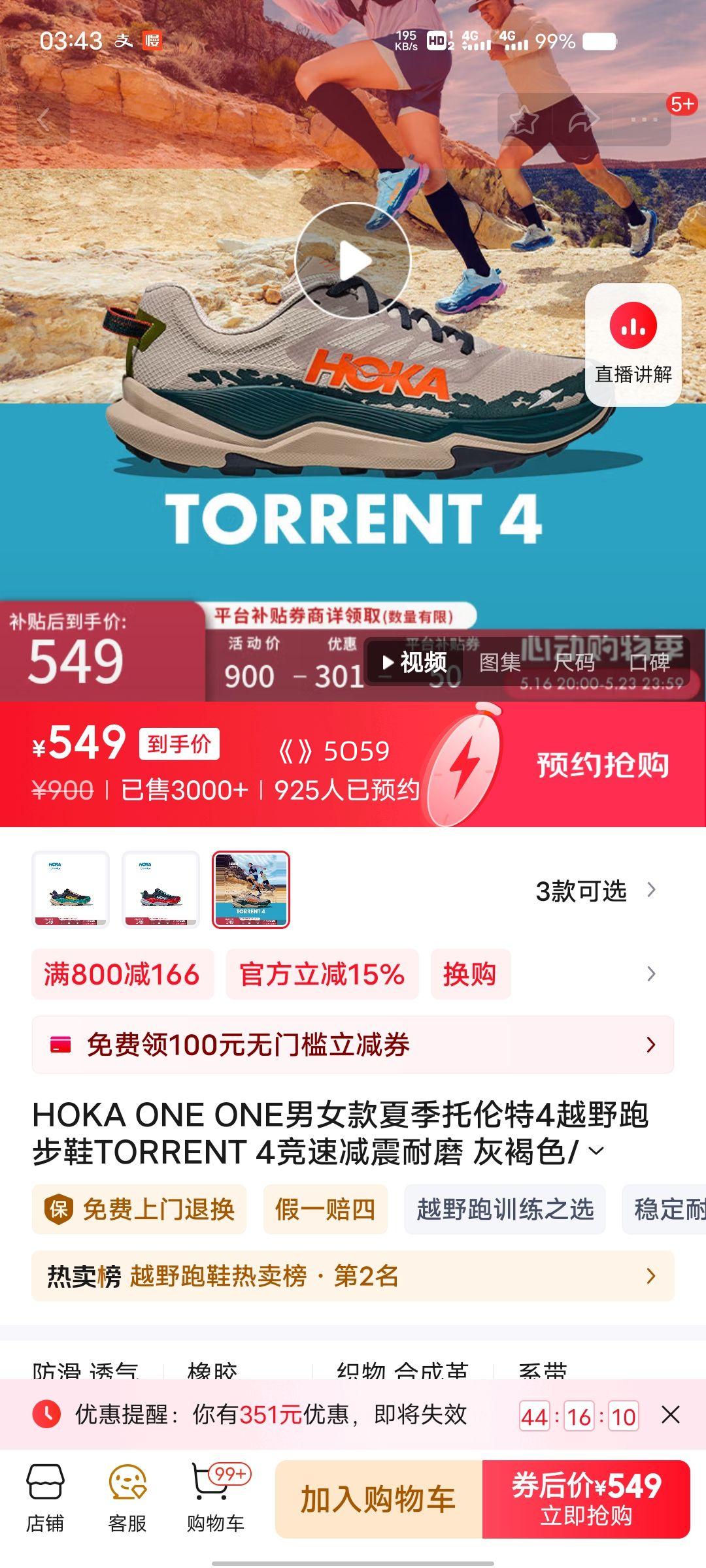Viewport: 706px width, 1568px height.
Task: Open the 越野跑鞋热卖榜 ranking
Action: 353,1275
